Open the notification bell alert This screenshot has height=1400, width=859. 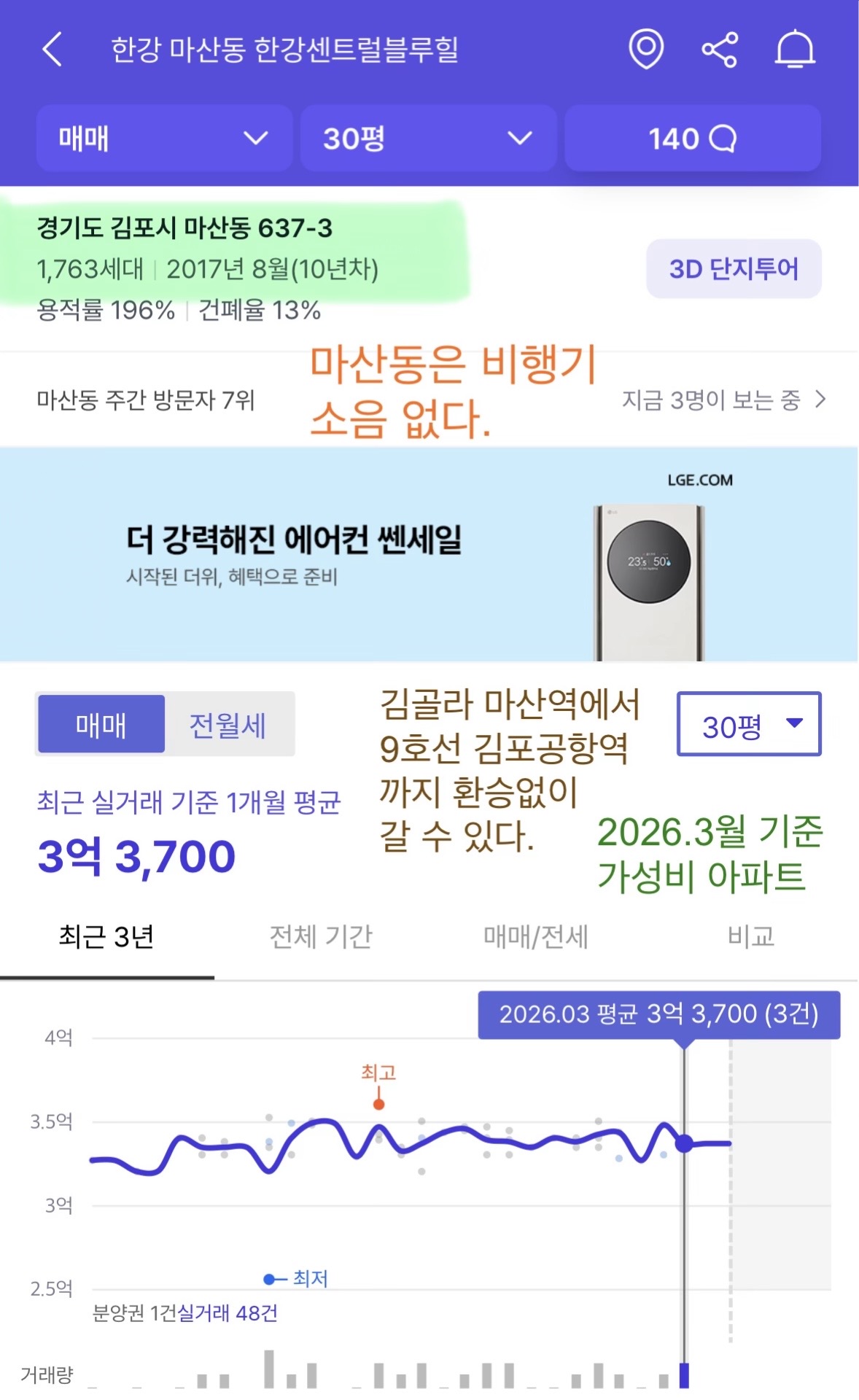tap(794, 50)
